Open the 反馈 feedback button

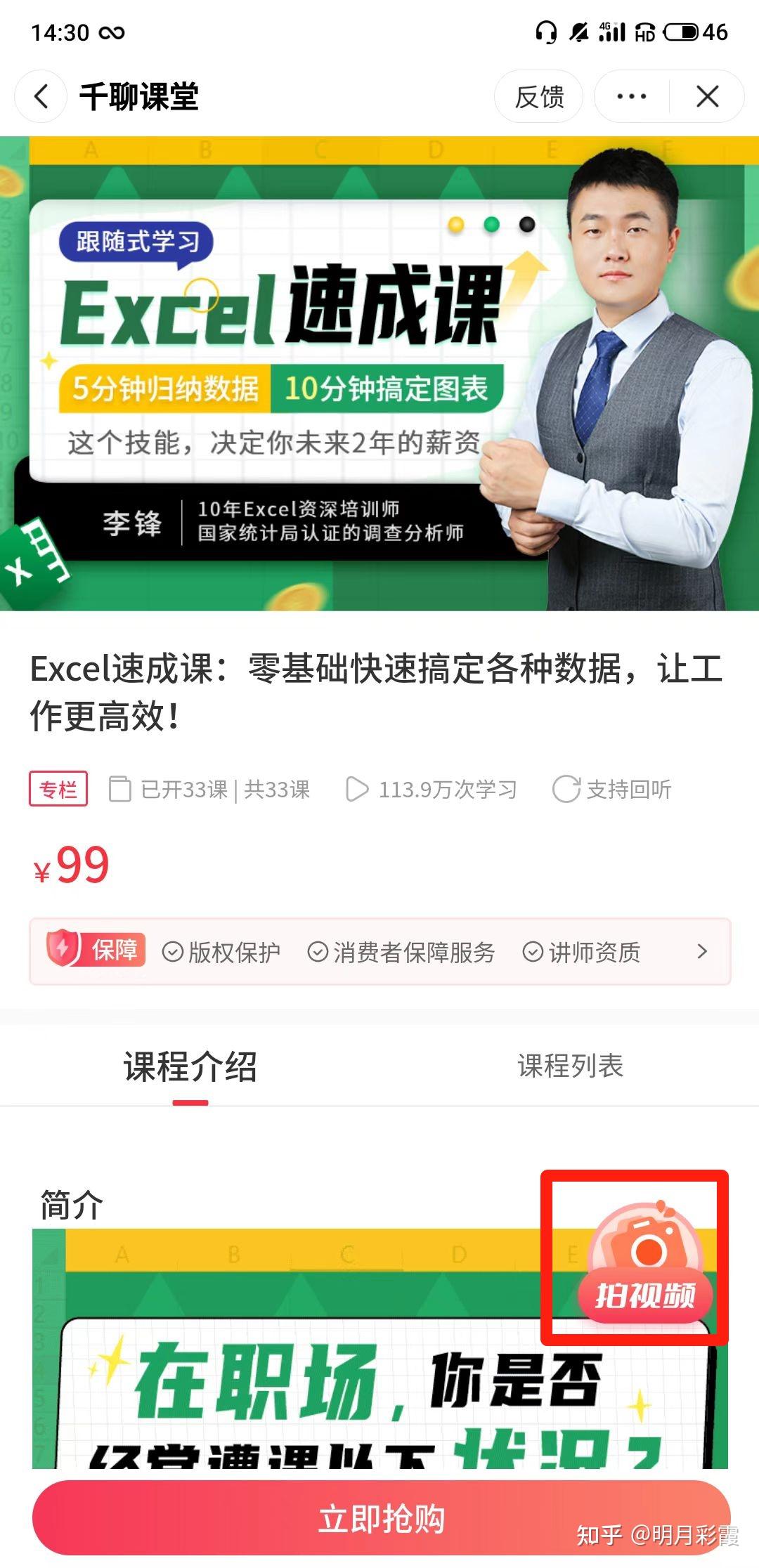point(539,97)
